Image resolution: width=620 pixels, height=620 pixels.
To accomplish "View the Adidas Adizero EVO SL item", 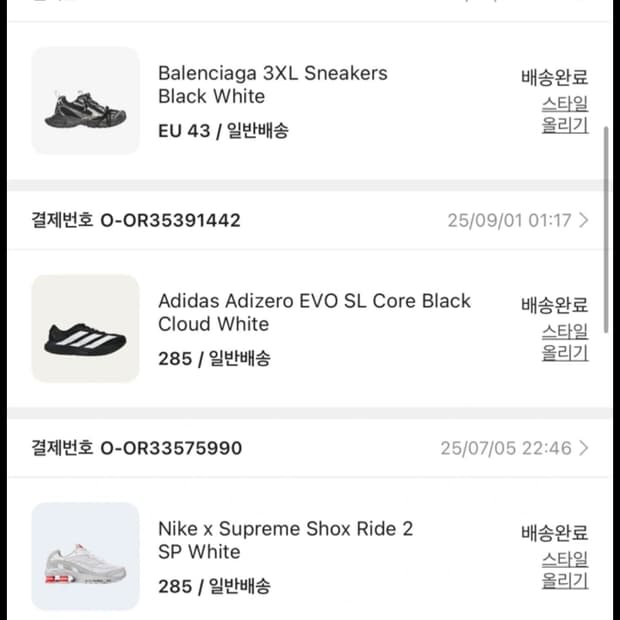I will tap(313, 312).
